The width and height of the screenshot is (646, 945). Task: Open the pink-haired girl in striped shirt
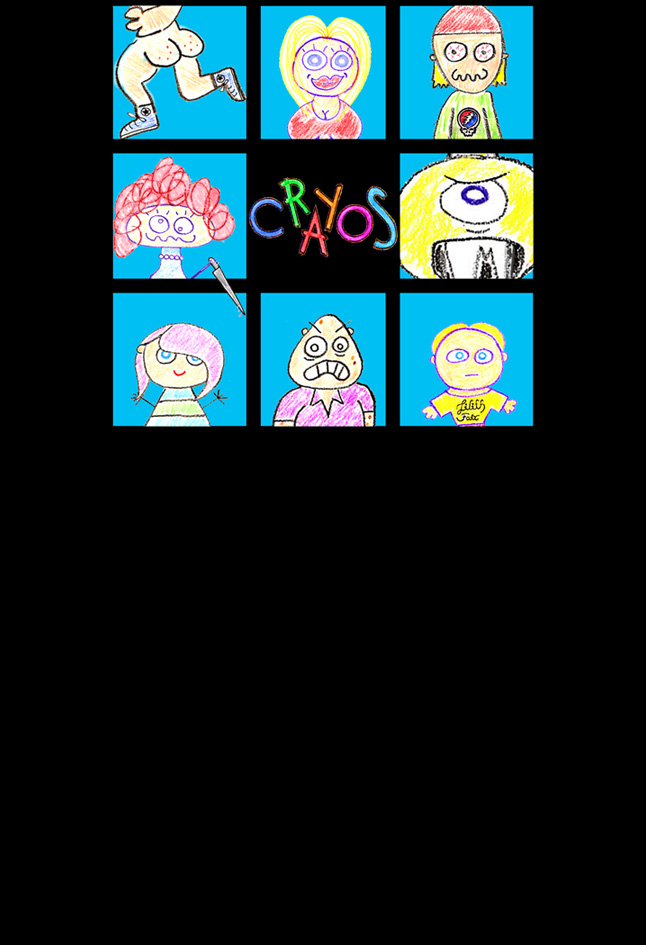[x=179, y=359]
